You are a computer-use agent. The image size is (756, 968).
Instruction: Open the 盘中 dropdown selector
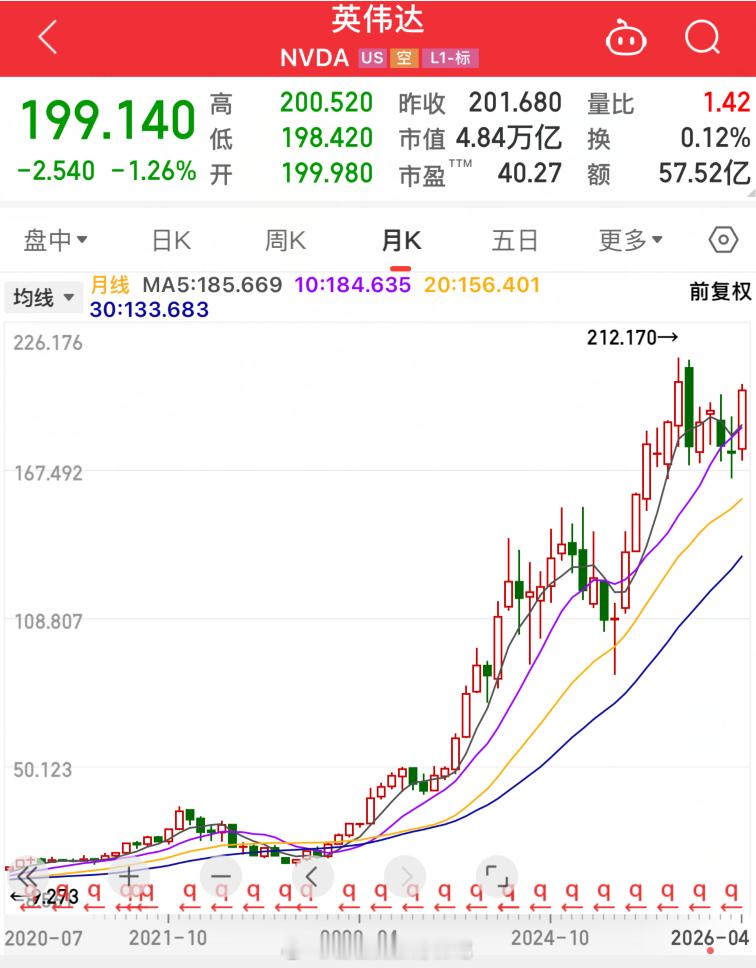pos(55,240)
